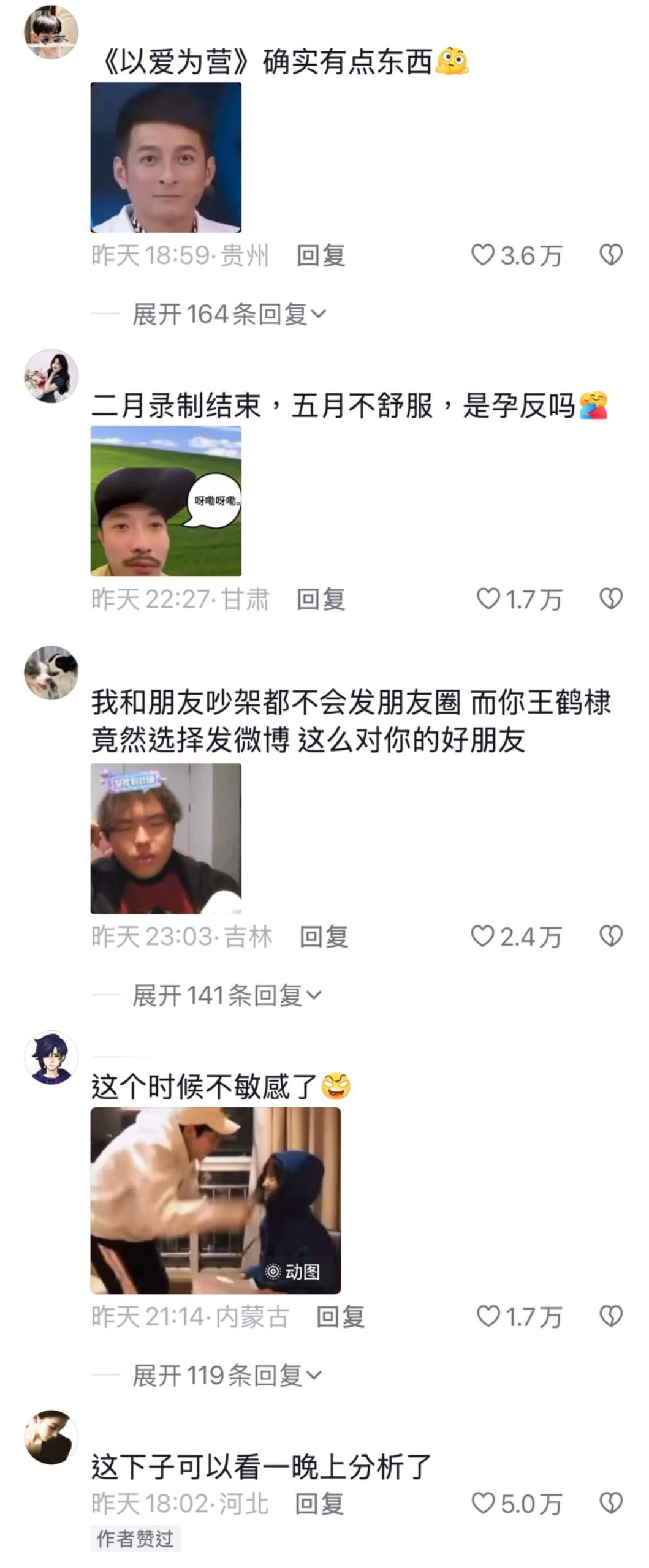
Task: Reply to the comment from 贵州
Action: click(x=321, y=255)
